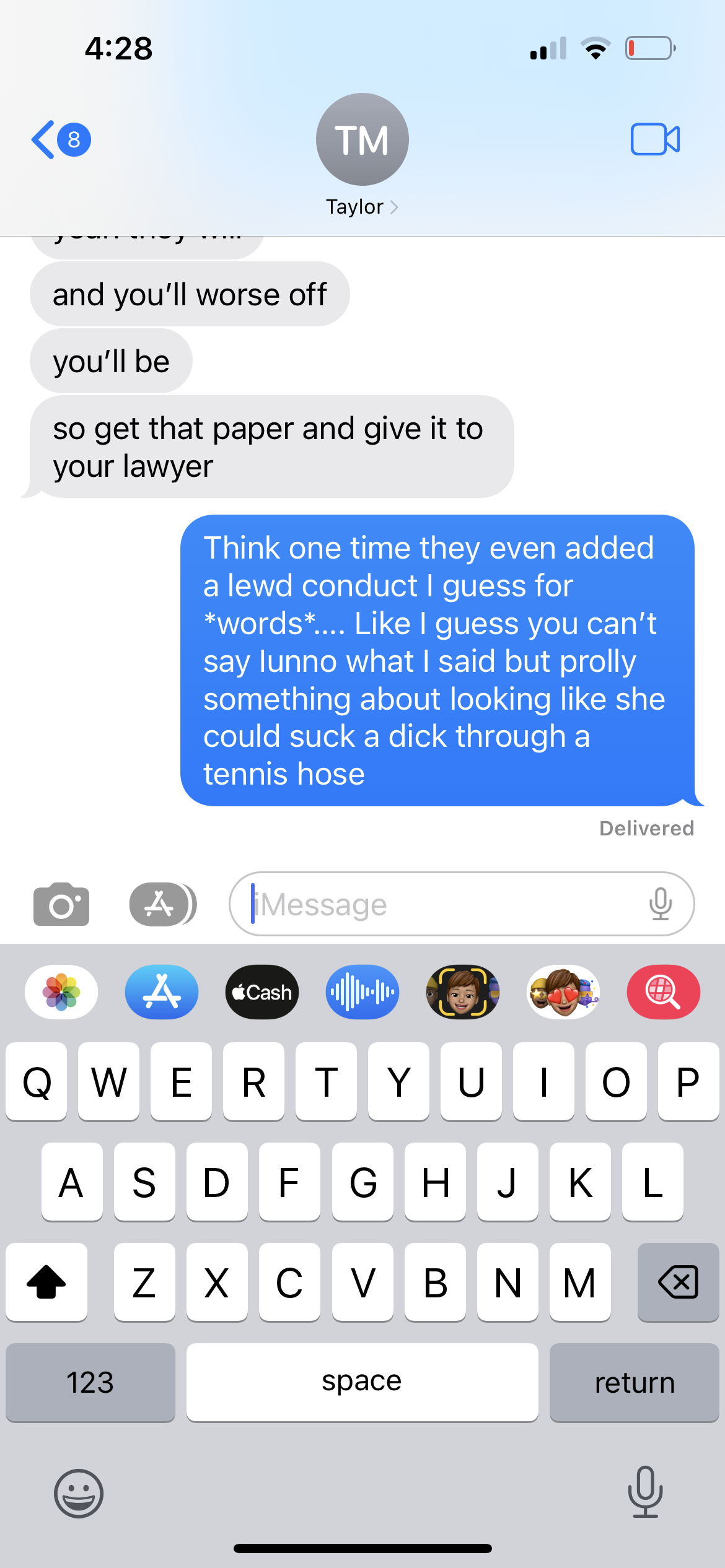Open the App Store iMessage app
Viewport: 725px width, 1568px height.
(x=162, y=992)
